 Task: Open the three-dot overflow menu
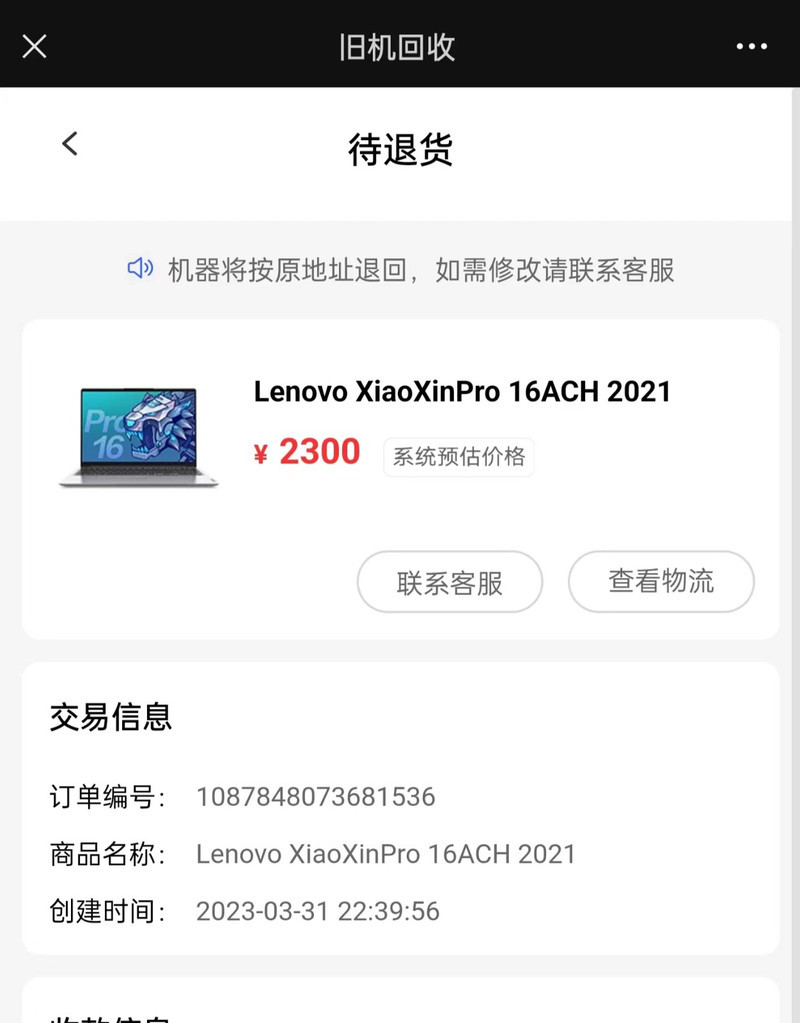point(751,46)
